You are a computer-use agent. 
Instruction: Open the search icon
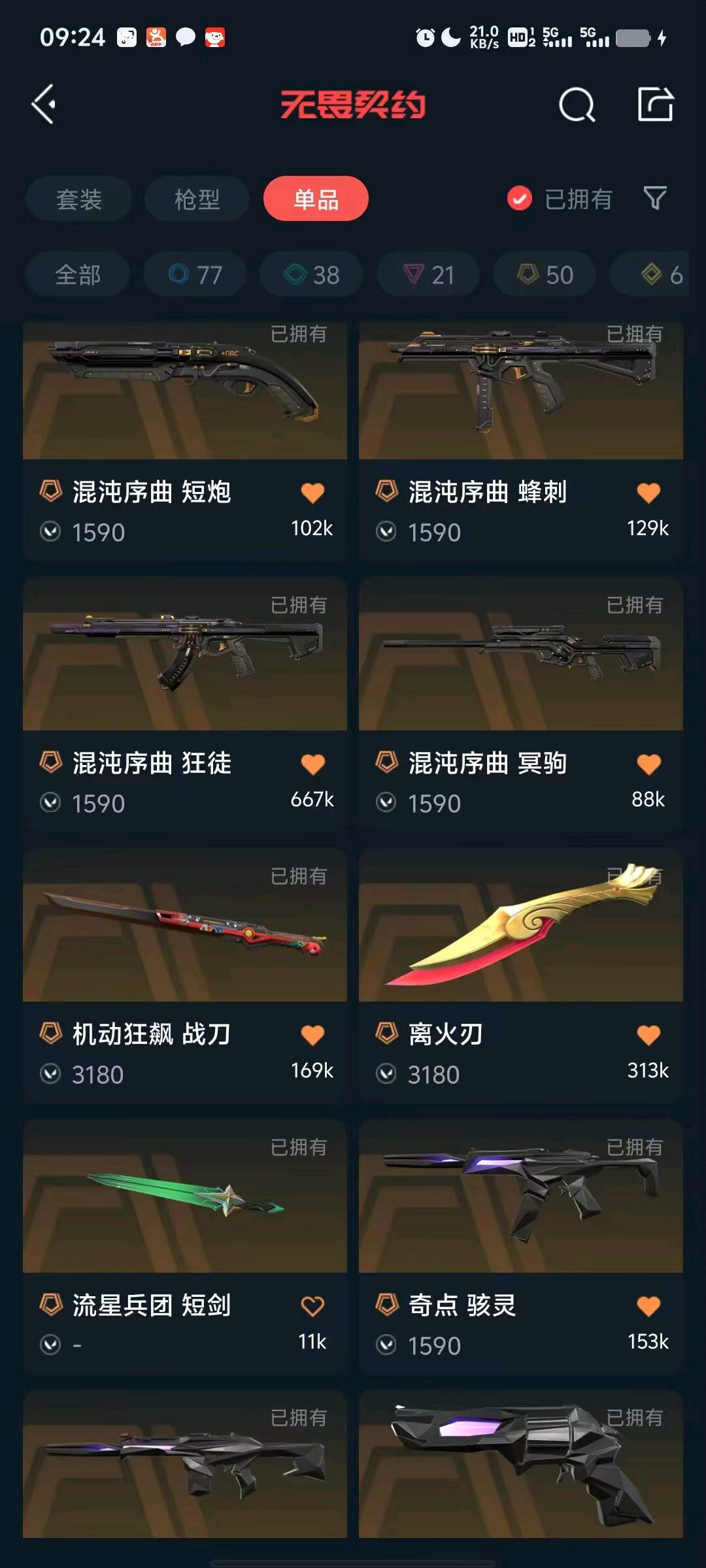[x=577, y=105]
